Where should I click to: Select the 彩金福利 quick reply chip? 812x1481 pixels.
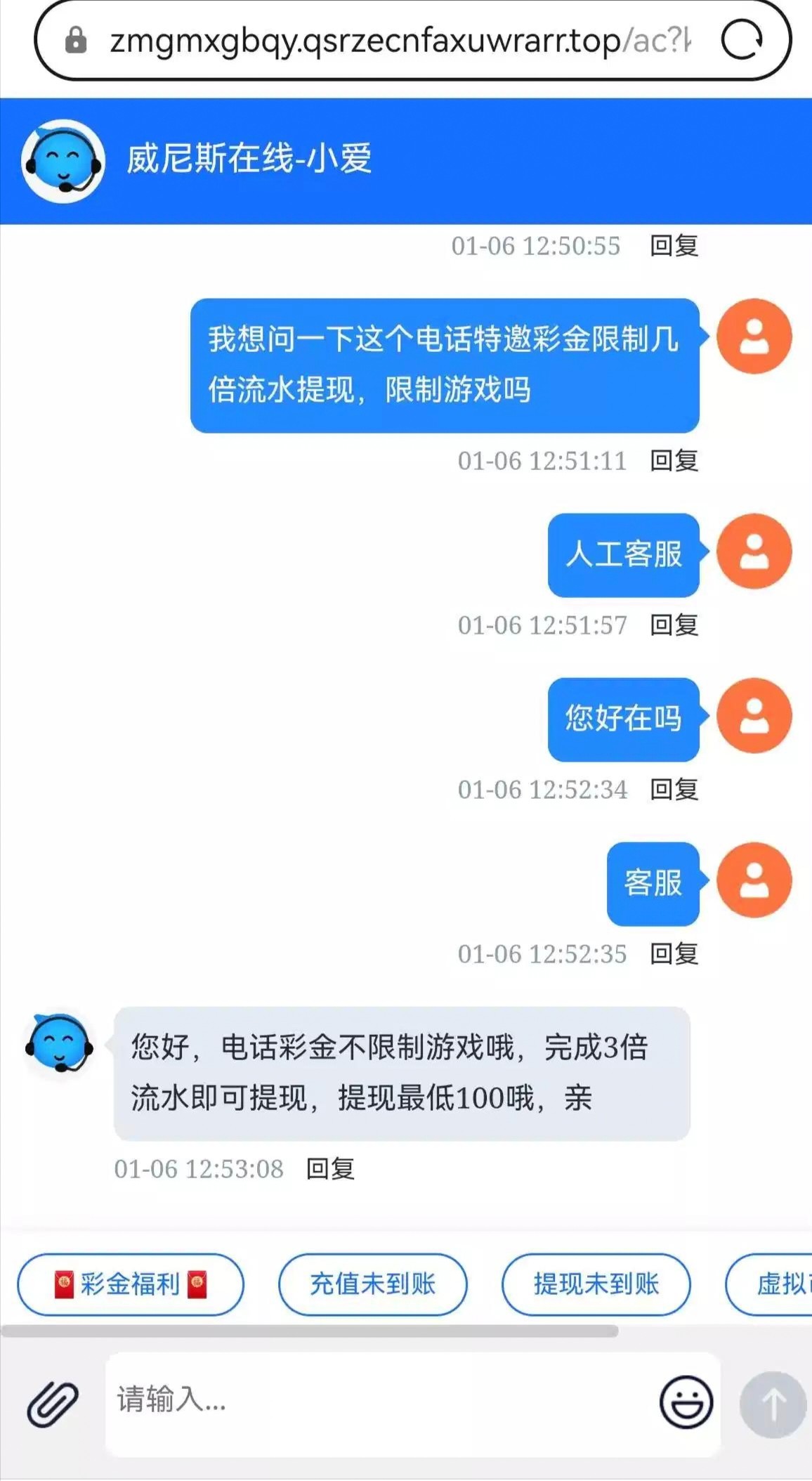click(131, 1284)
